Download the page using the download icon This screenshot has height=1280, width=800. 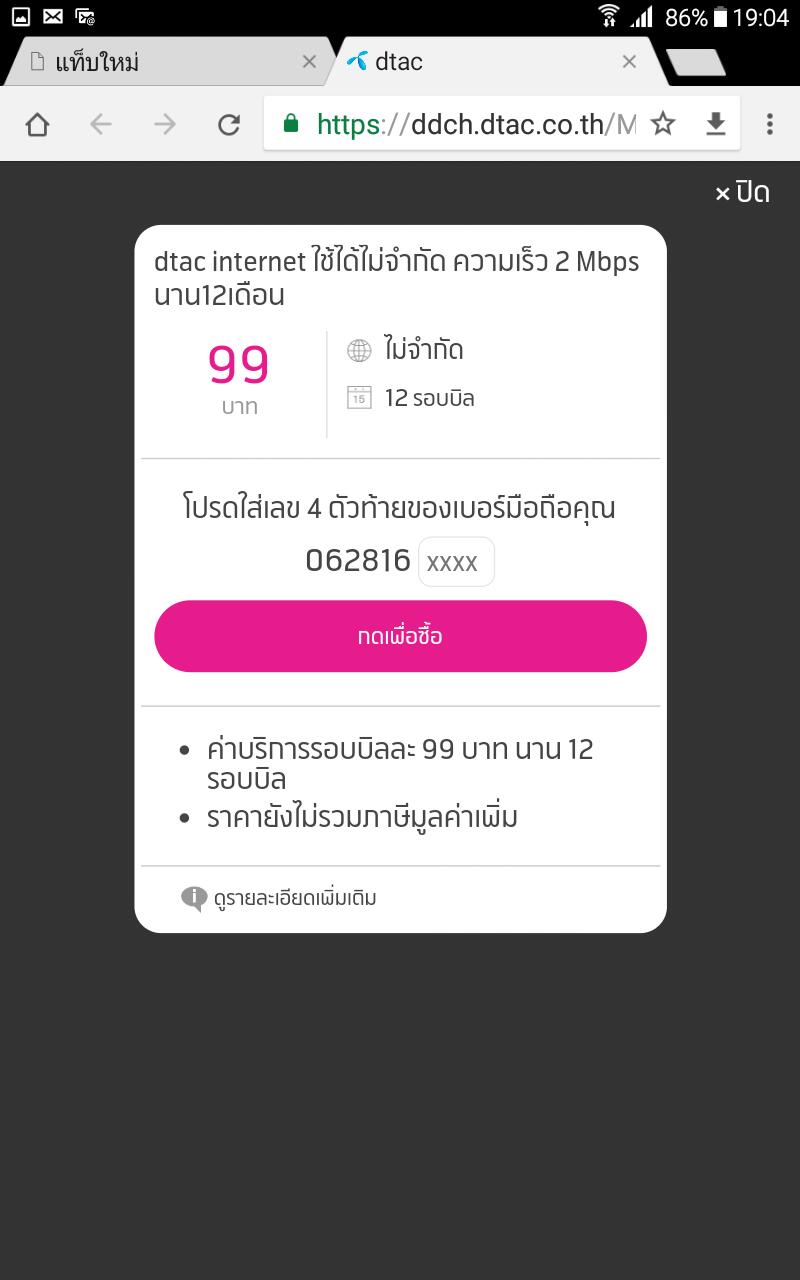point(715,124)
